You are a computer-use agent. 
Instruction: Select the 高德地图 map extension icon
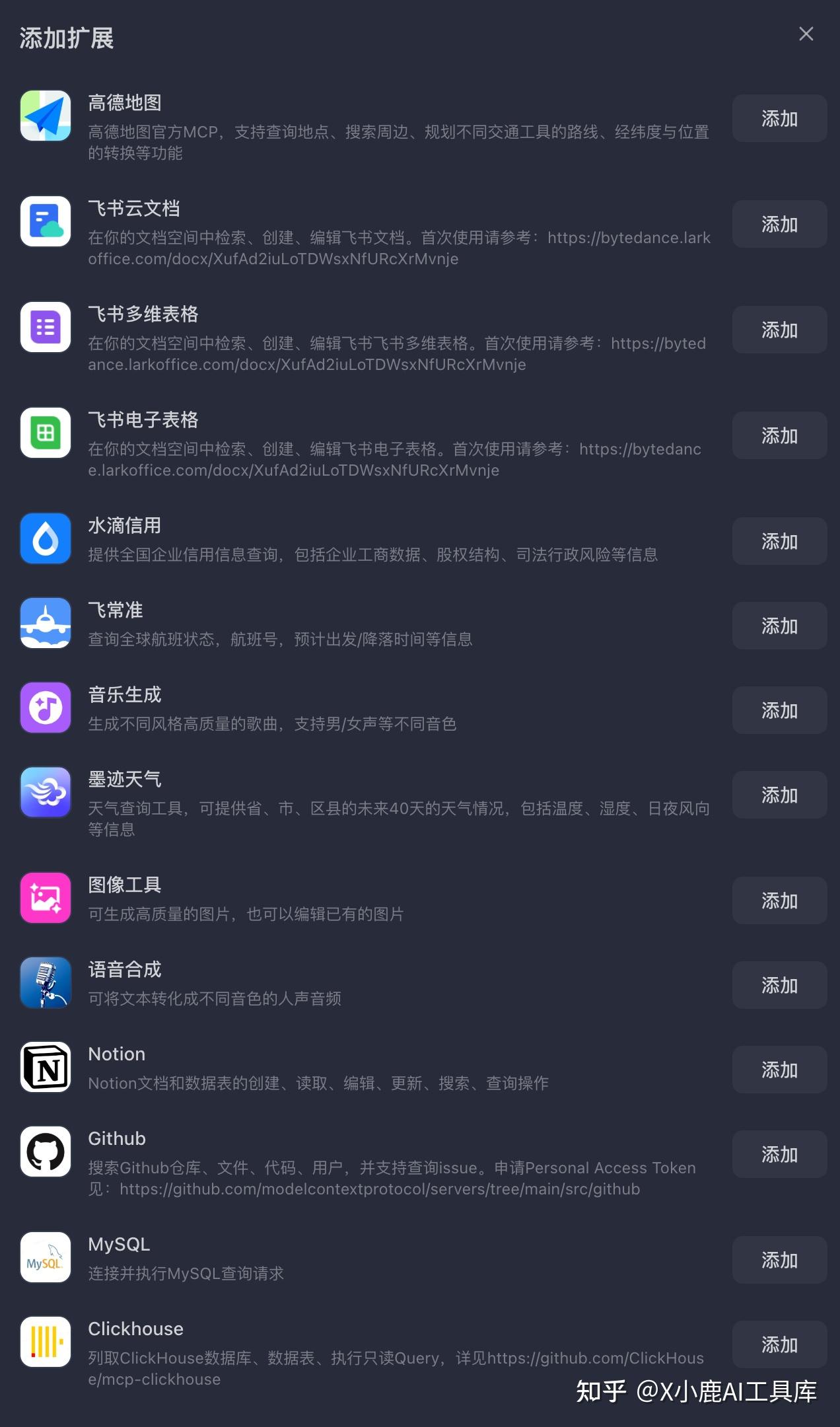(x=45, y=116)
